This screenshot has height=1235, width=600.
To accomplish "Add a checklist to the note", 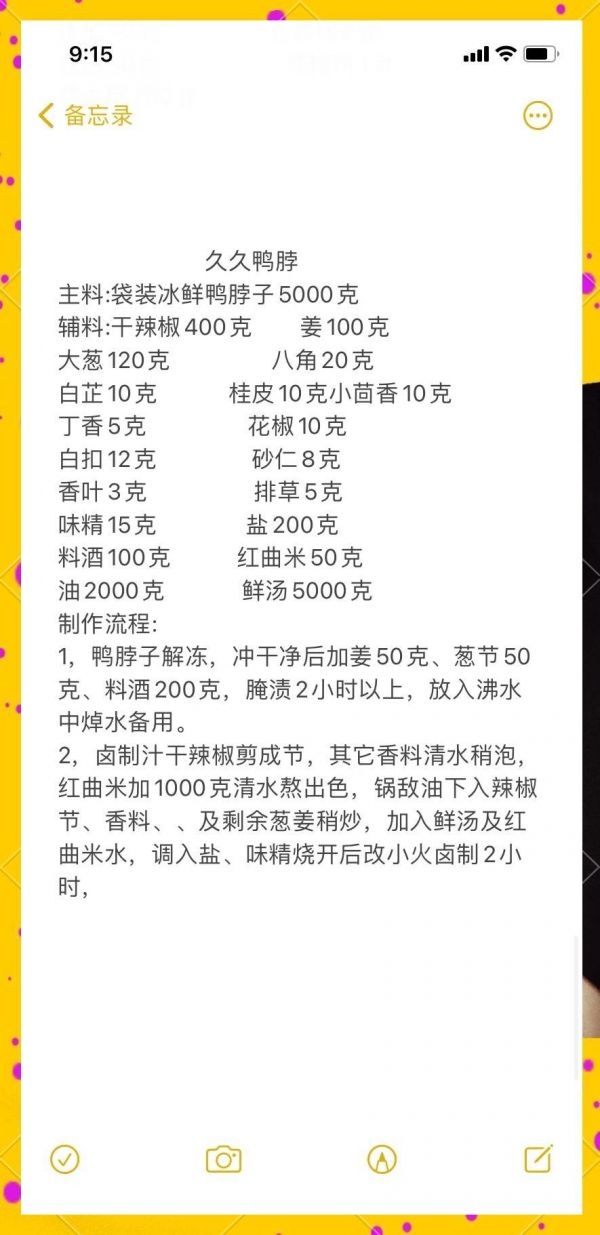I will (x=64, y=1159).
